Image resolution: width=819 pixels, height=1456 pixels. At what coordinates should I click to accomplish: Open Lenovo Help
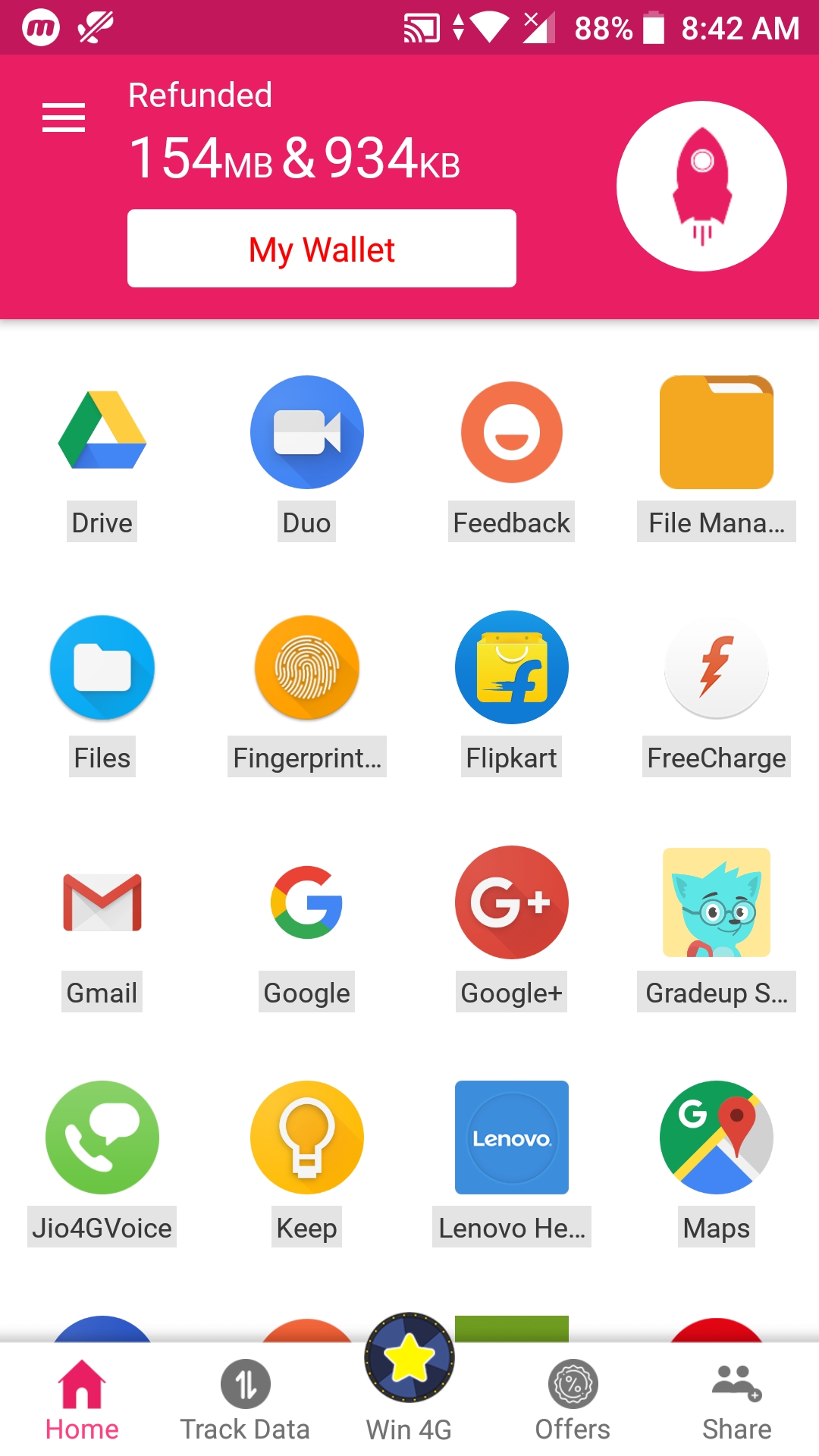coord(511,1137)
